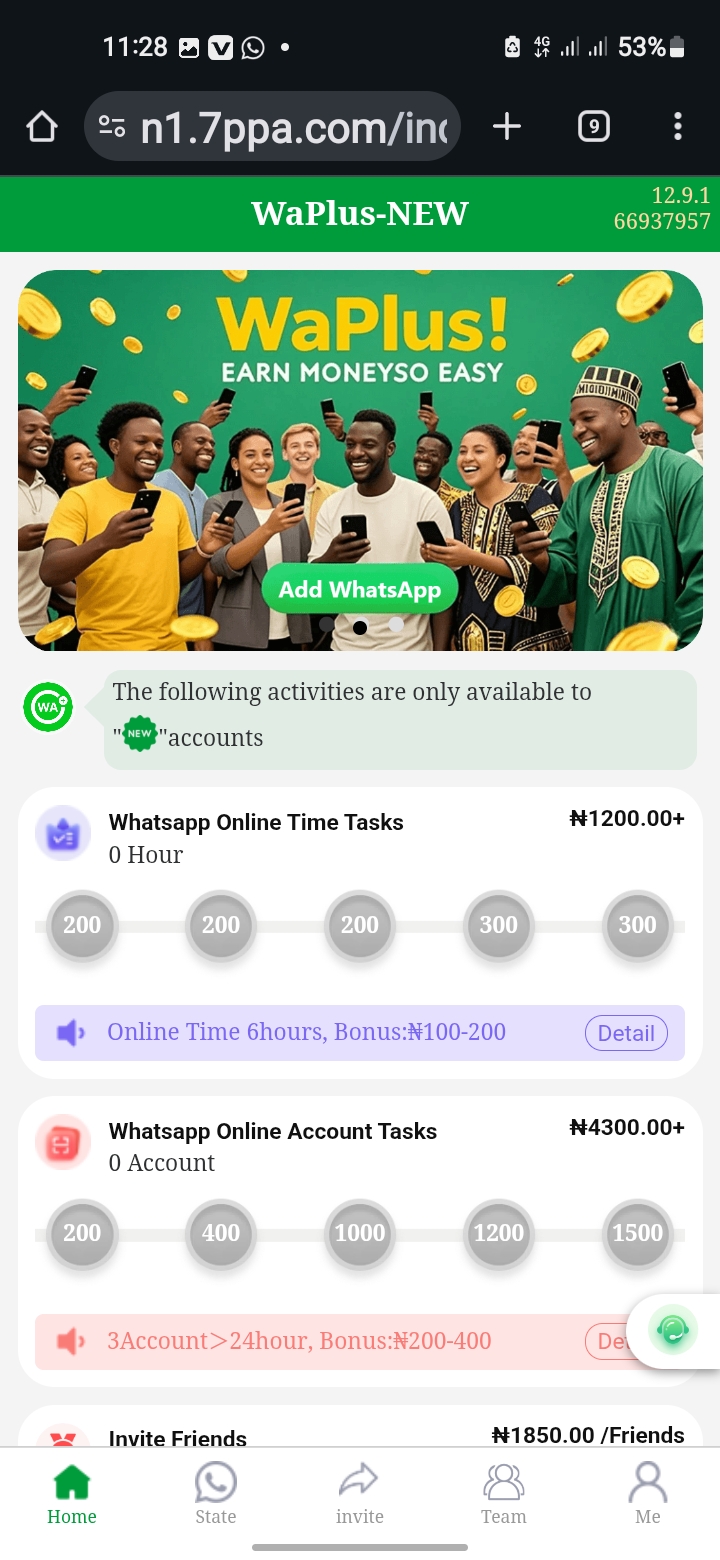
Task: Open a new browser tab
Action: [507, 127]
